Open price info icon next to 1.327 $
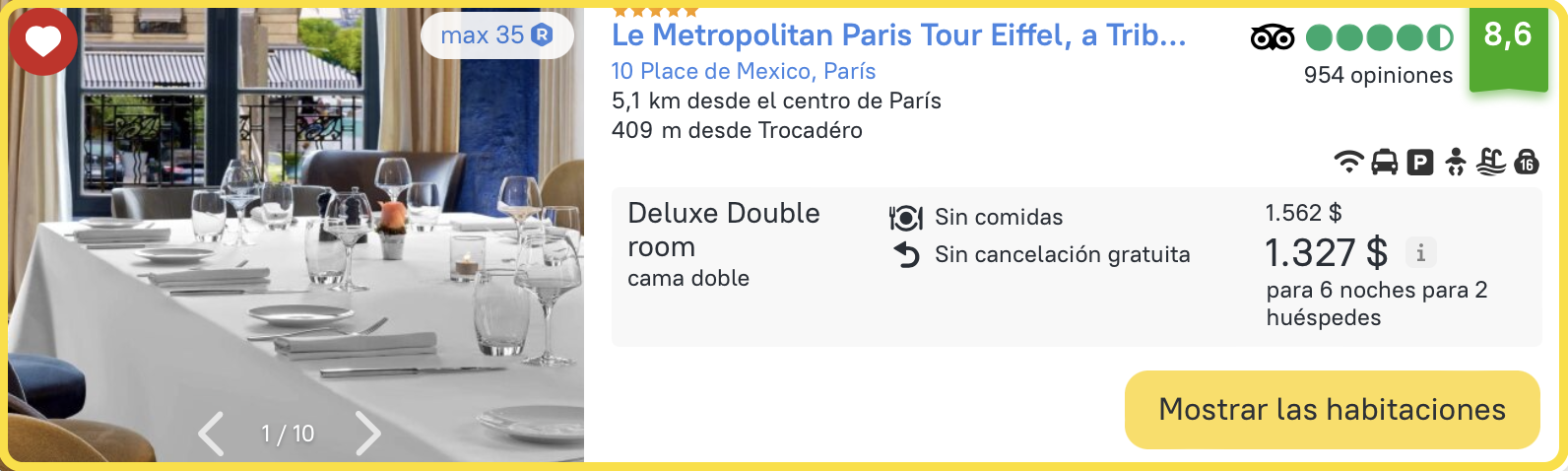The image size is (1568, 471). click(x=1420, y=253)
